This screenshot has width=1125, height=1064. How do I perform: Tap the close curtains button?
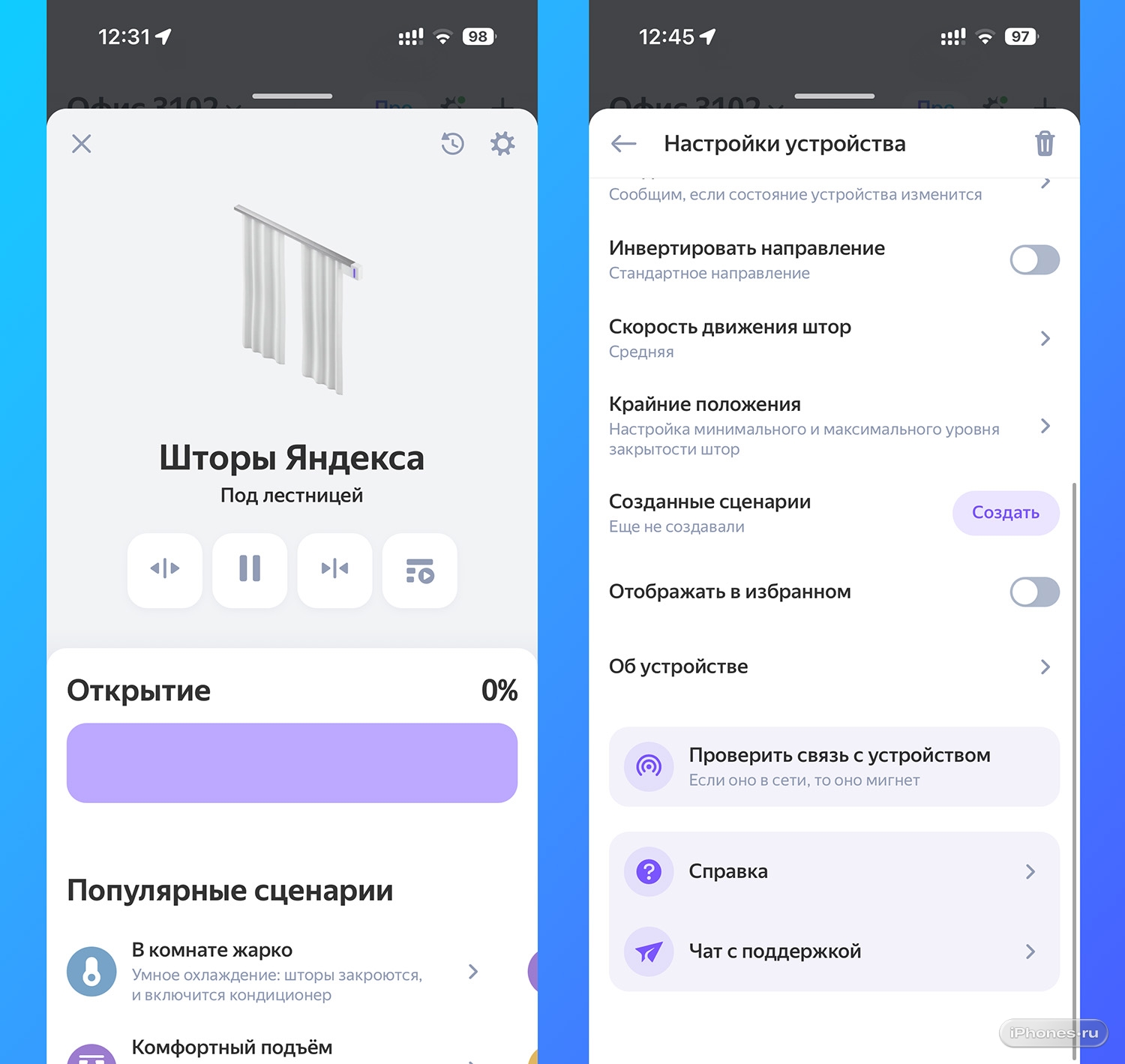click(x=334, y=569)
